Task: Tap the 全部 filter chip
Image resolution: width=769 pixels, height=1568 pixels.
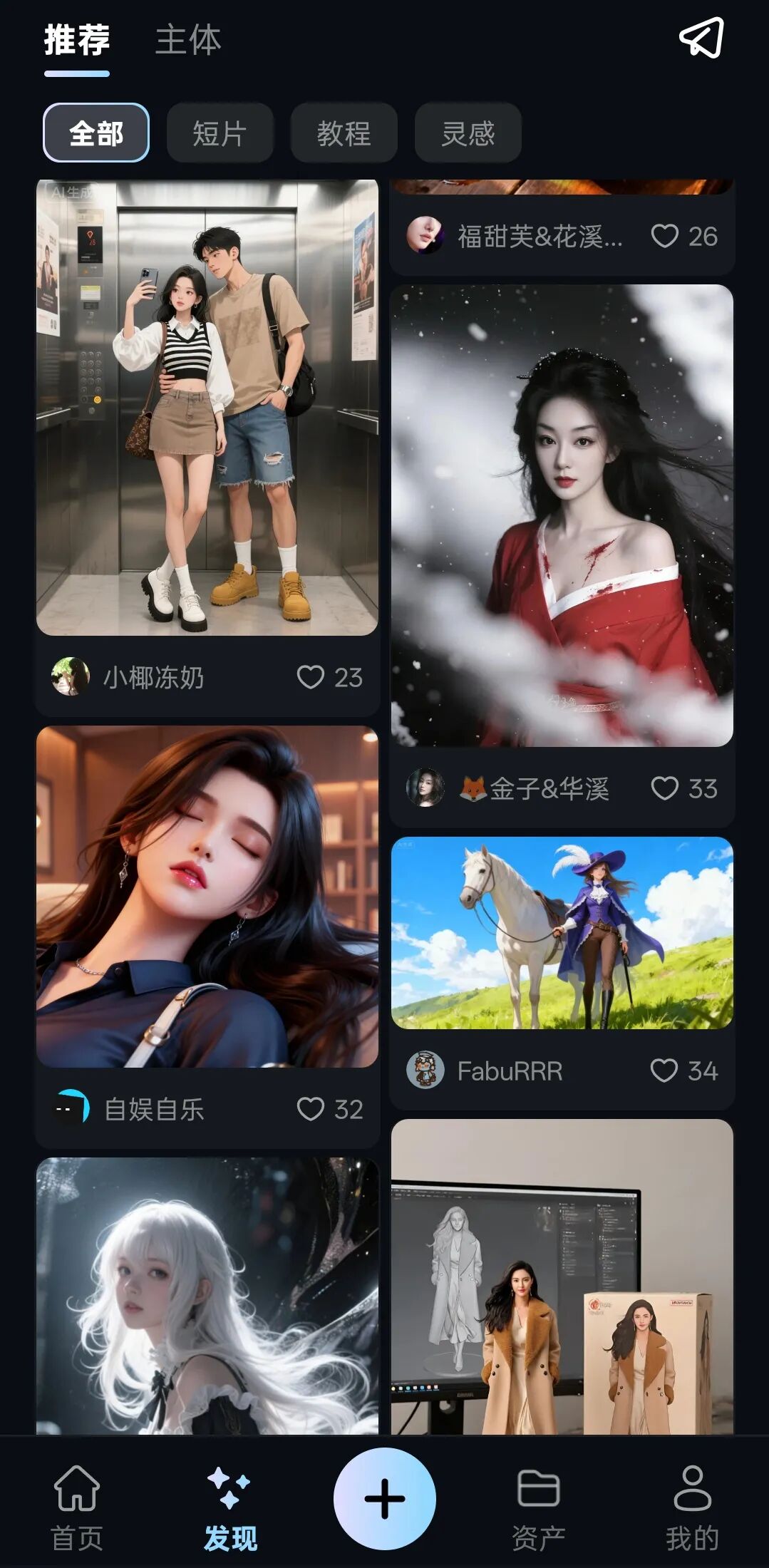Action: coord(96,133)
